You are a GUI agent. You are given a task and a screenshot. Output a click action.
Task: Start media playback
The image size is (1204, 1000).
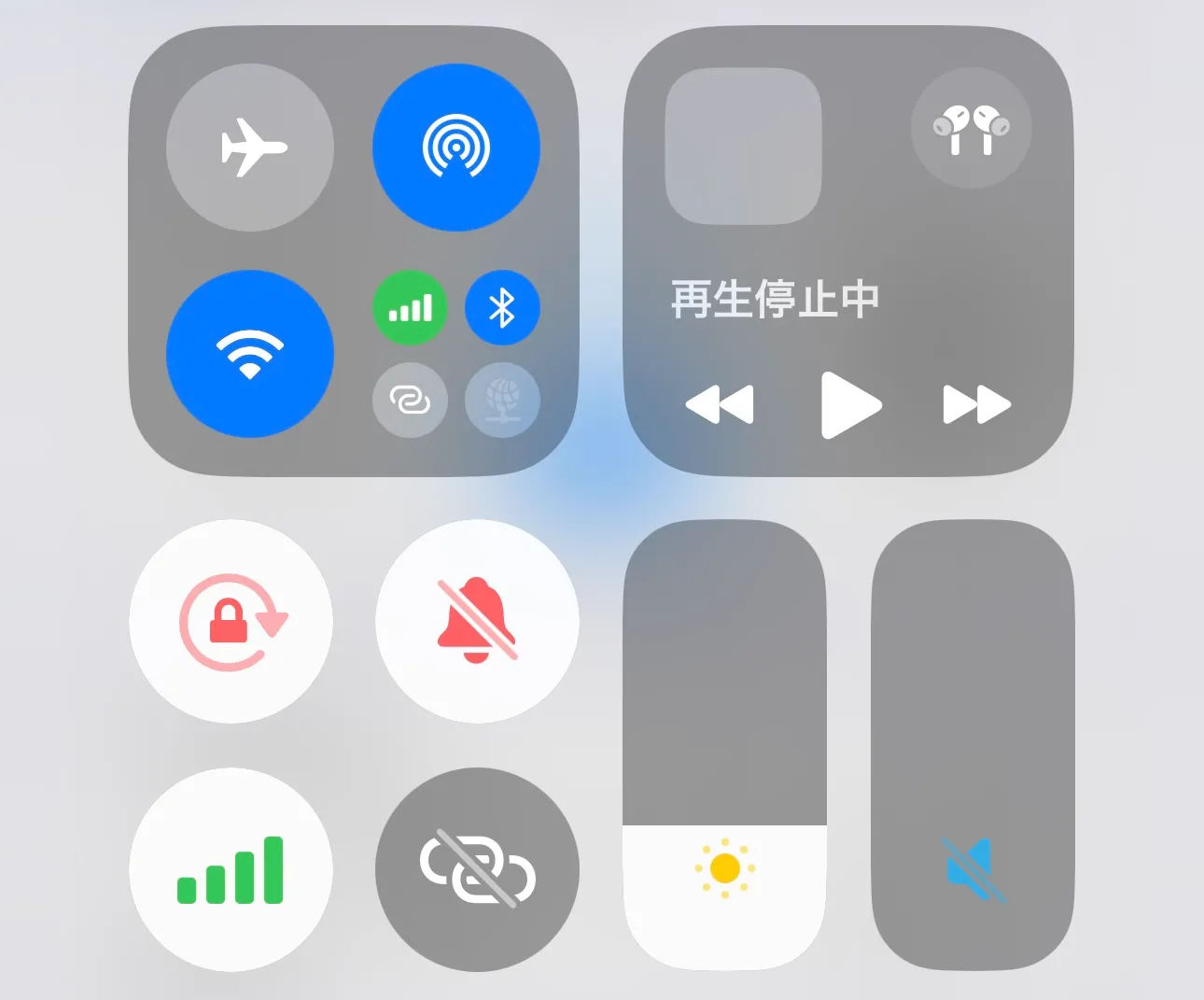[x=849, y=405]
